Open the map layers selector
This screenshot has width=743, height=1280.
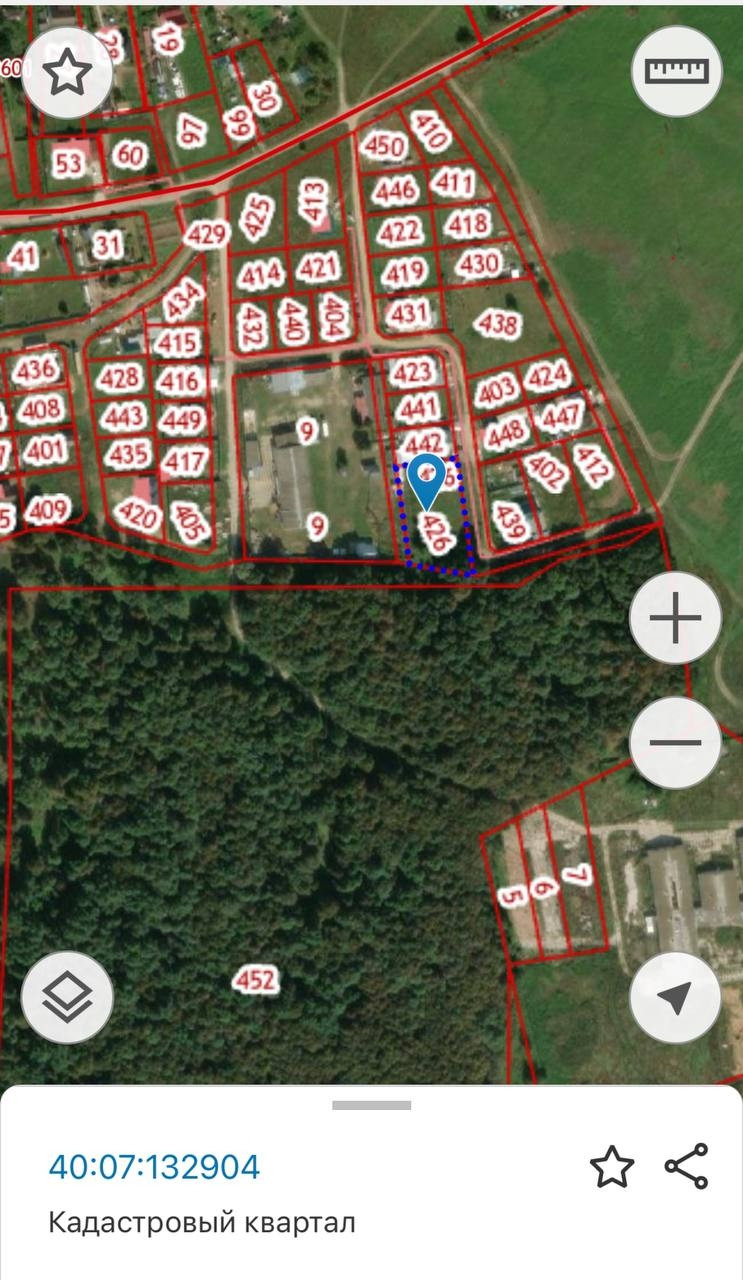[67, 997]
